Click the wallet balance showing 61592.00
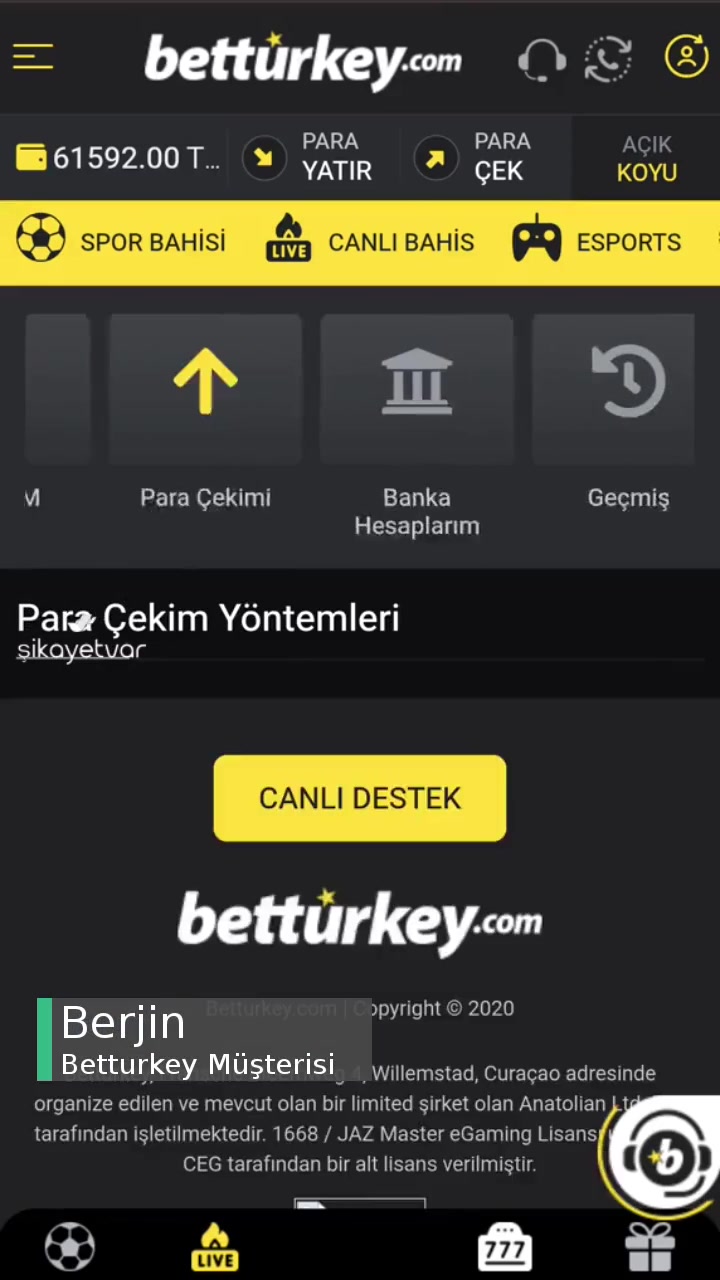This screenshot has height=1280, width=720. pos(117,157)
